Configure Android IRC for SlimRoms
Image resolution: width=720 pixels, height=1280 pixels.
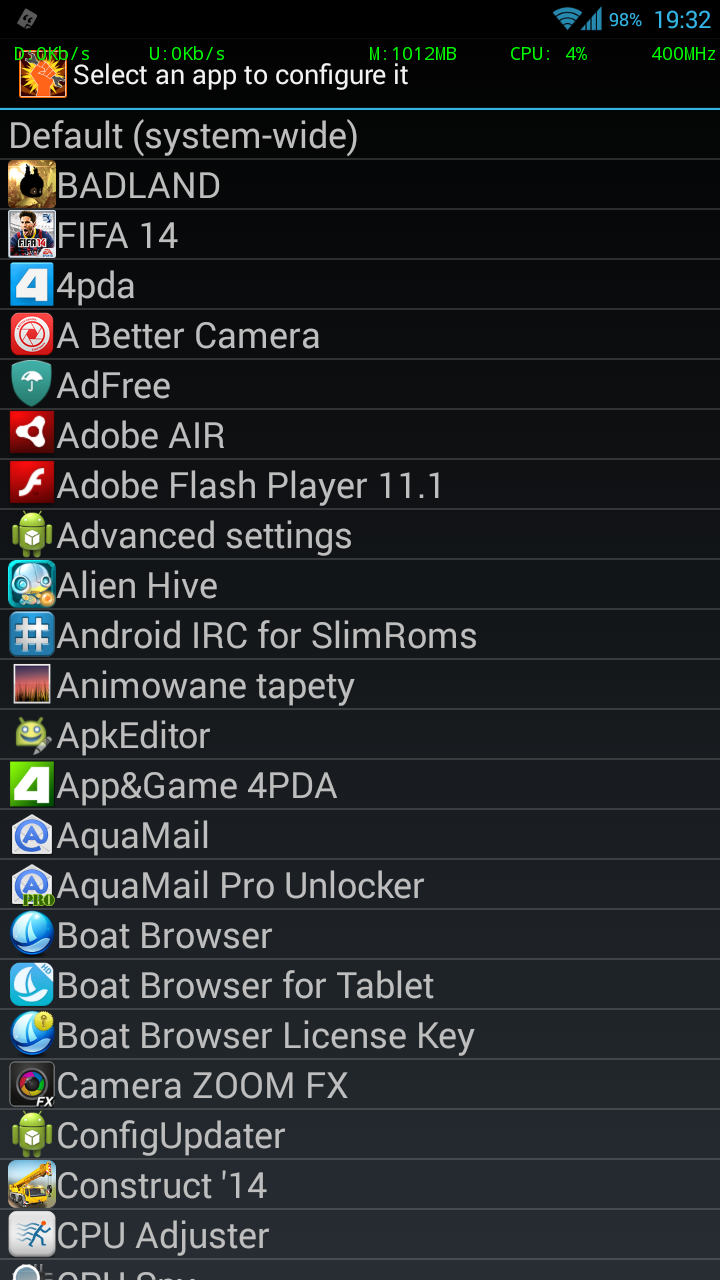(267, 635)
